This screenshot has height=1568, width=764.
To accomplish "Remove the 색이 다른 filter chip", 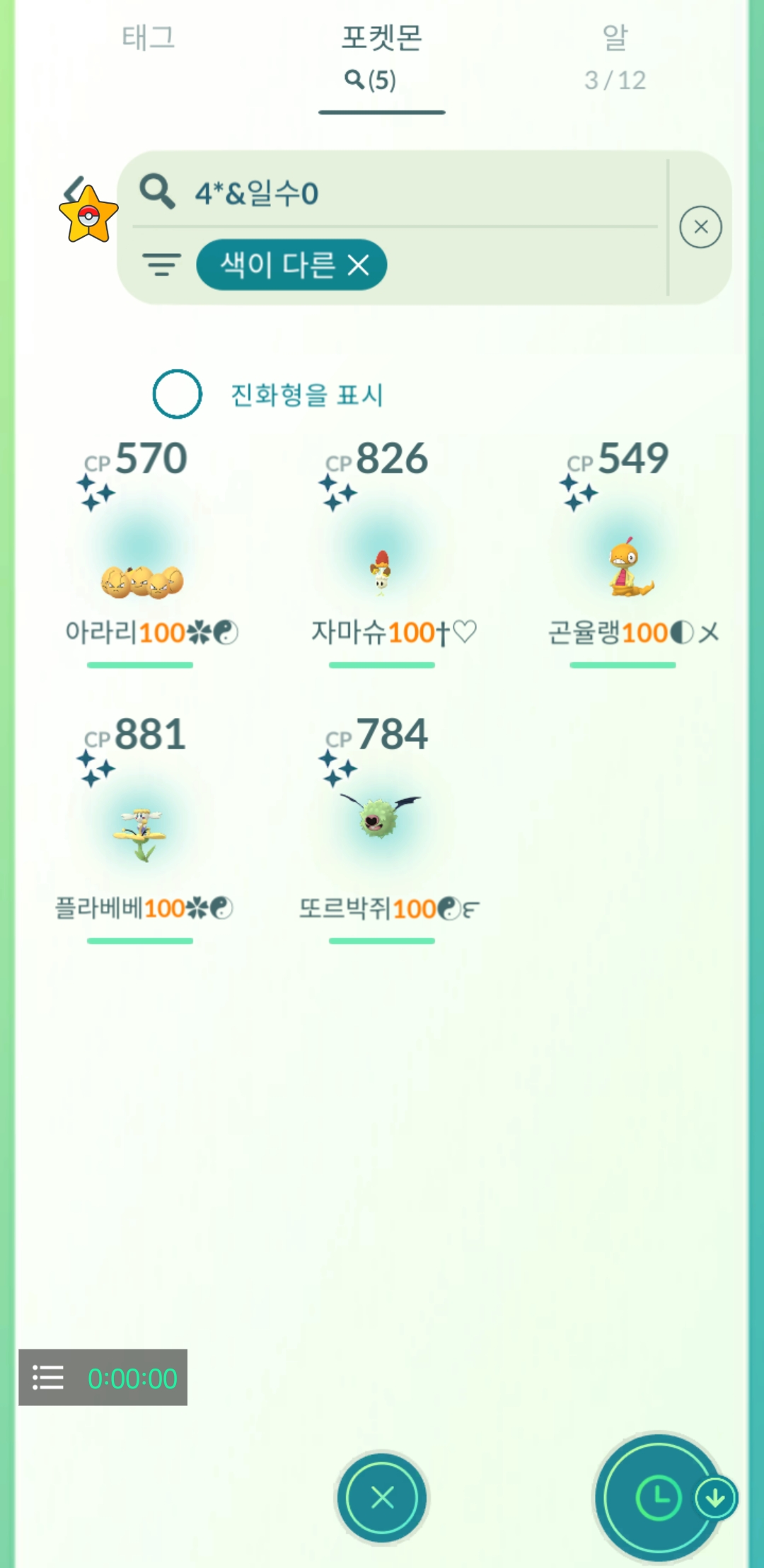I will (359, 266).
